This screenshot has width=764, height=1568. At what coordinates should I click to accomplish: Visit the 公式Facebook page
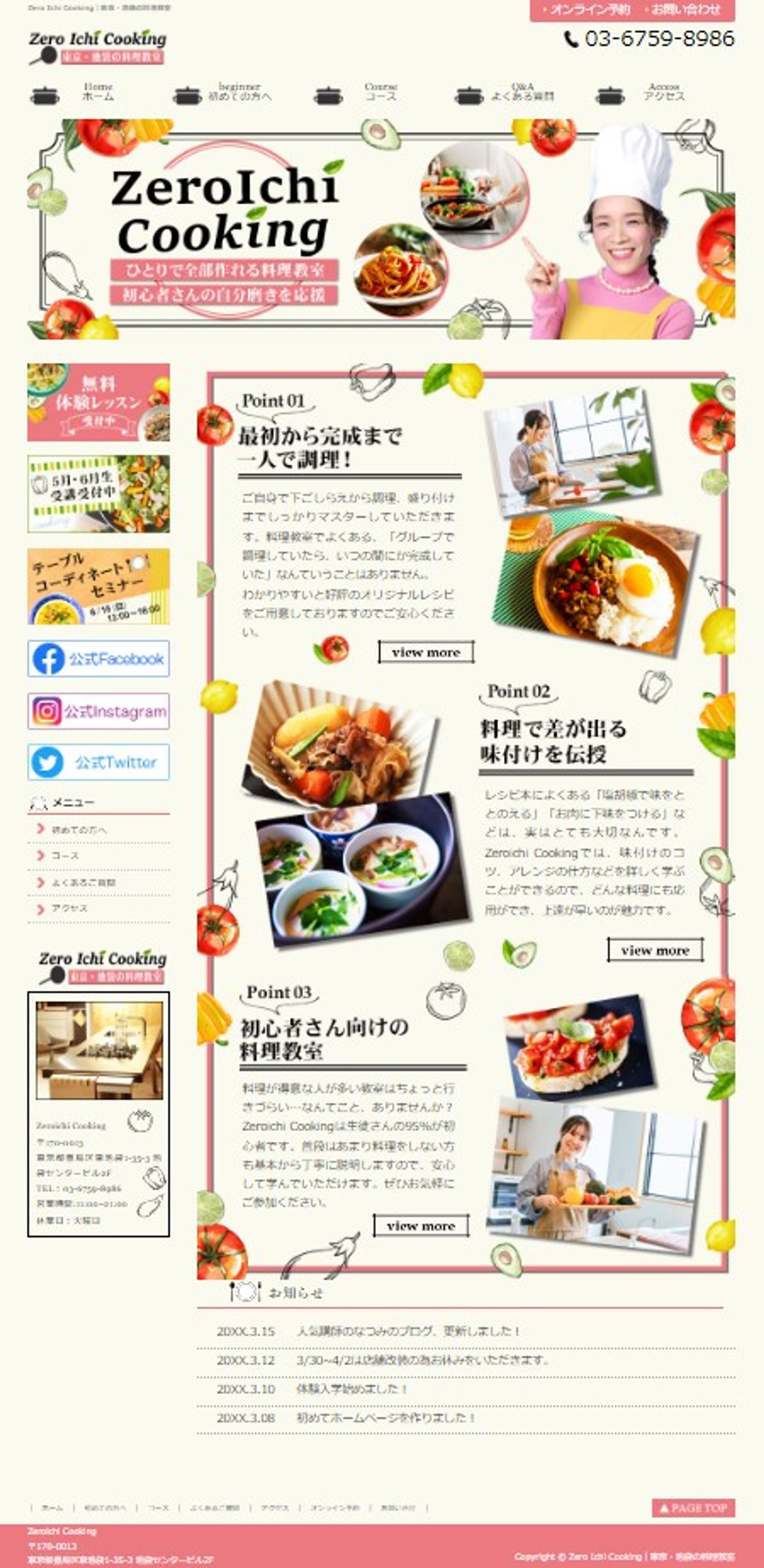99,658
